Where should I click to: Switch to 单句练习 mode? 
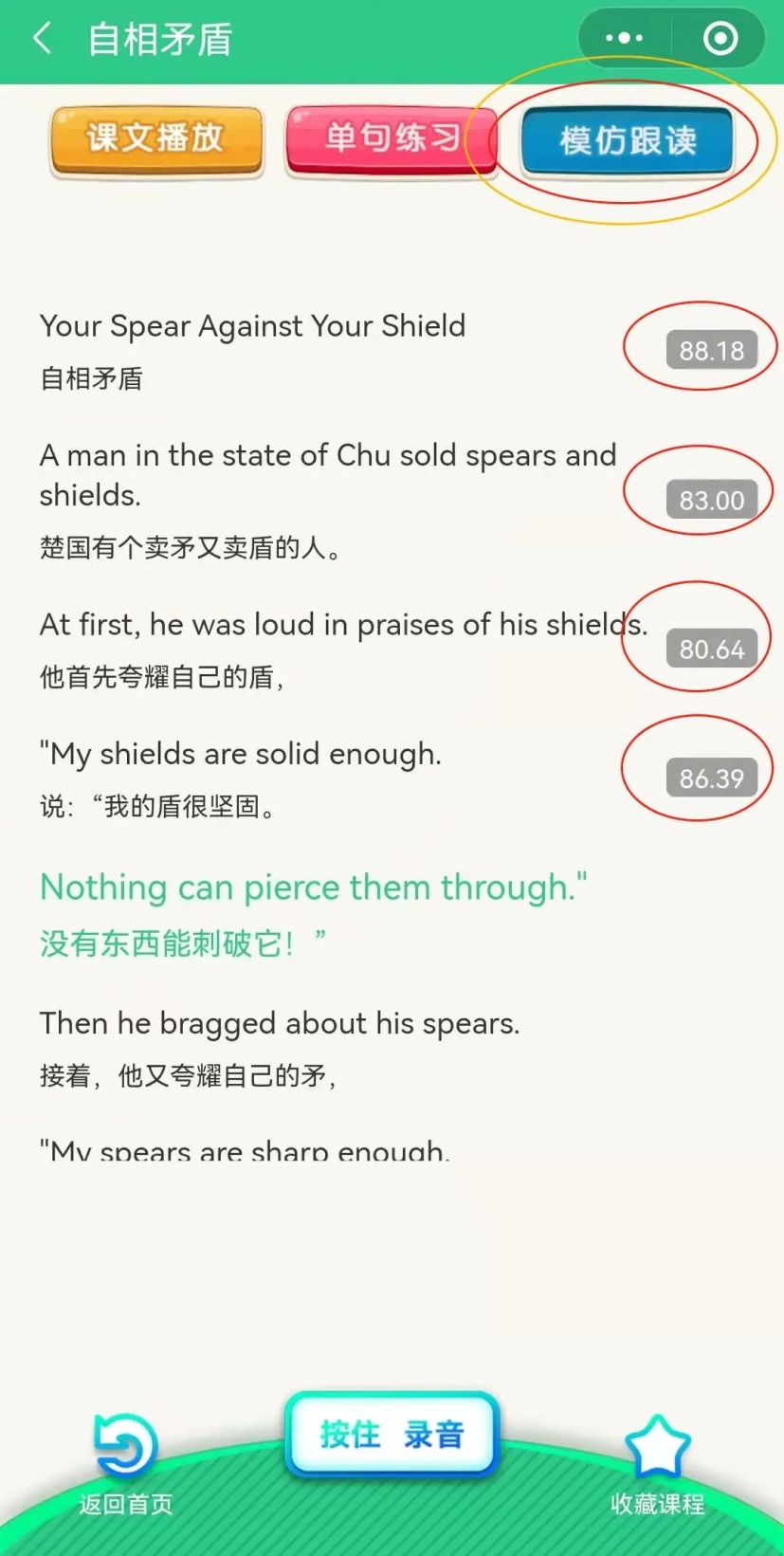click(x=391, y=139)
